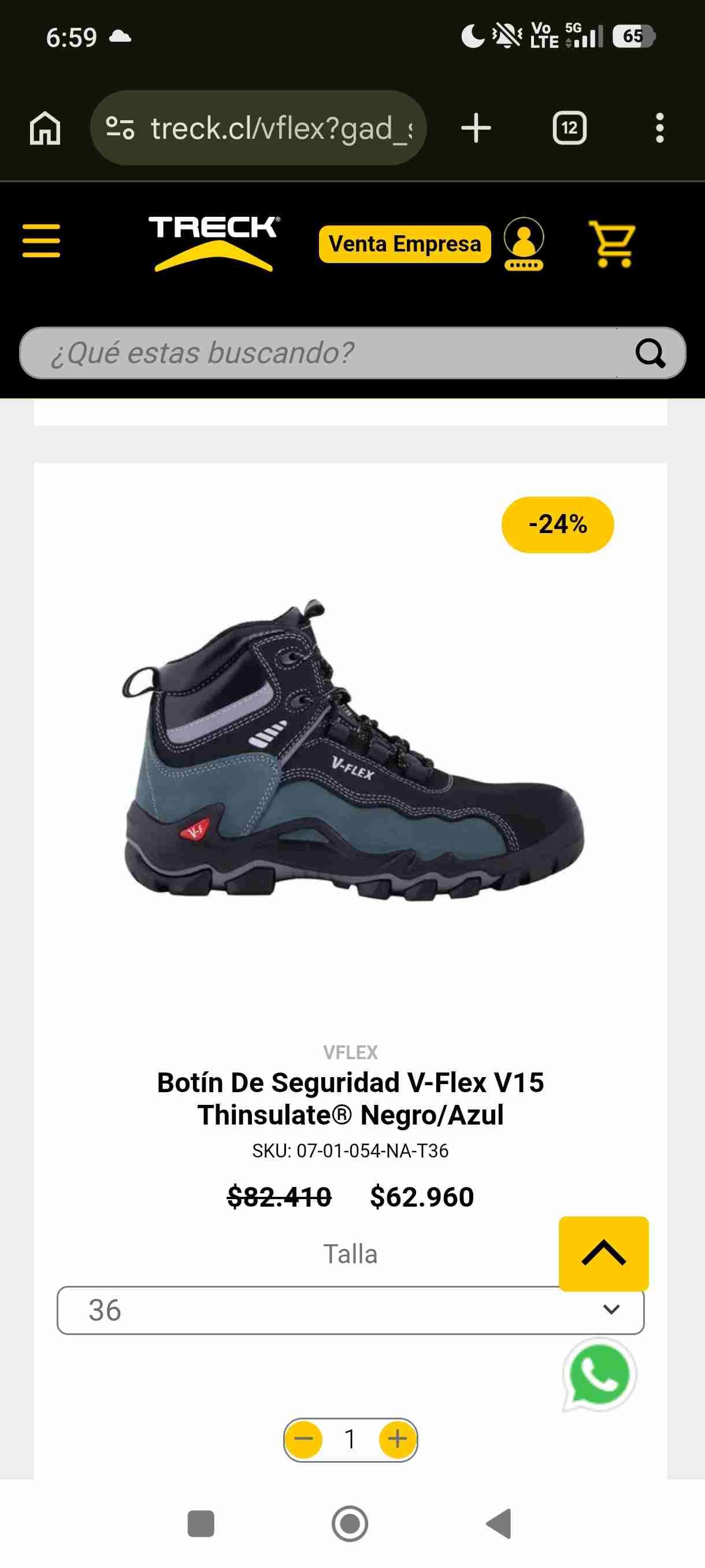Tap the Venta Empresa button
The width and height of the screenshot is (705, 1568).
(405, 244)
